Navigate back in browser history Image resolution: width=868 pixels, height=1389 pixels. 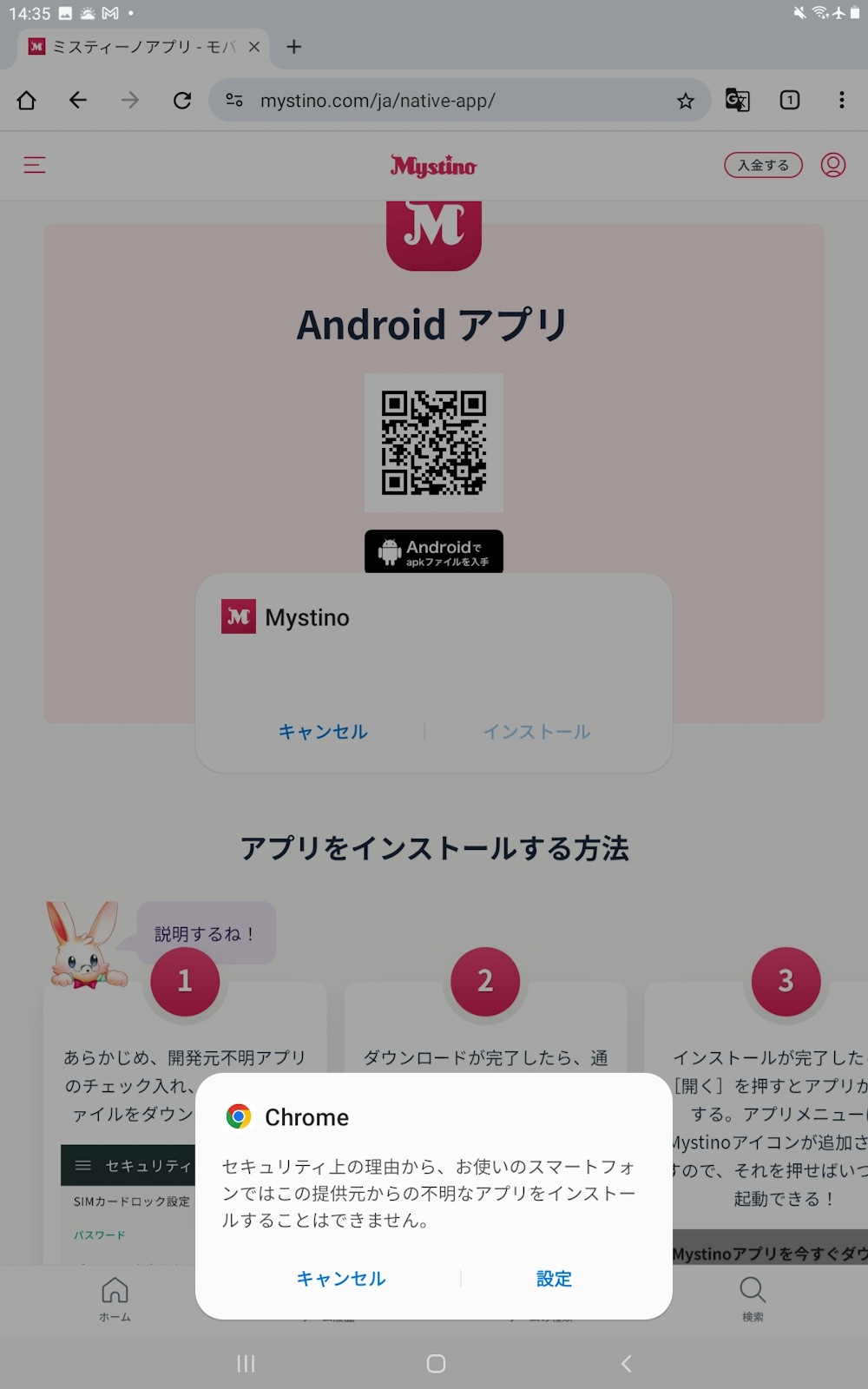(x=78, y=101)
